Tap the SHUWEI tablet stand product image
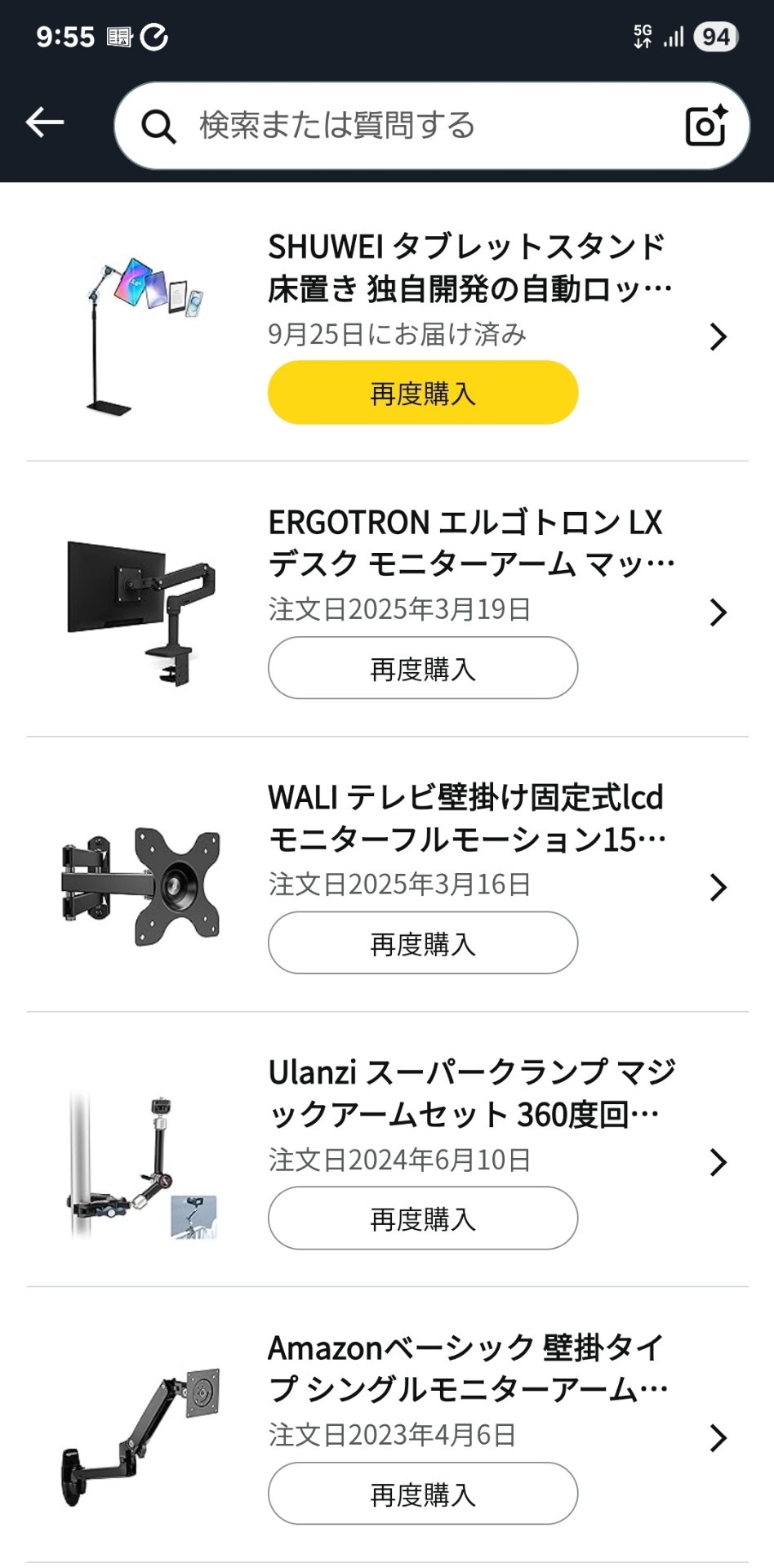The height and width of the screenshot is (1568, 774). click(140, 335)
